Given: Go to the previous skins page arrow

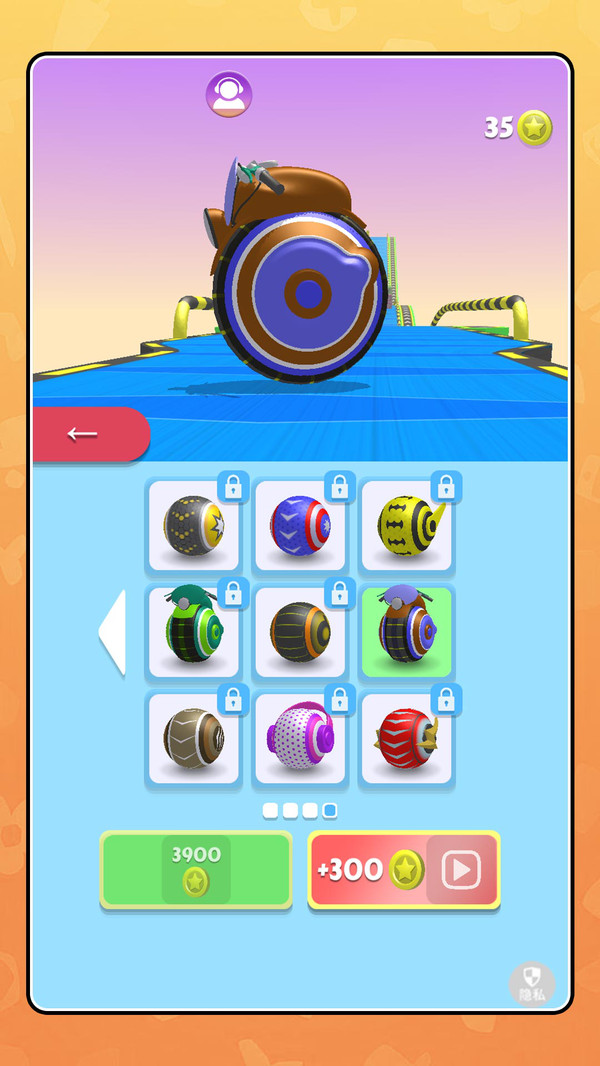Looking at the screenshot, I should click(x=112, y=632).
